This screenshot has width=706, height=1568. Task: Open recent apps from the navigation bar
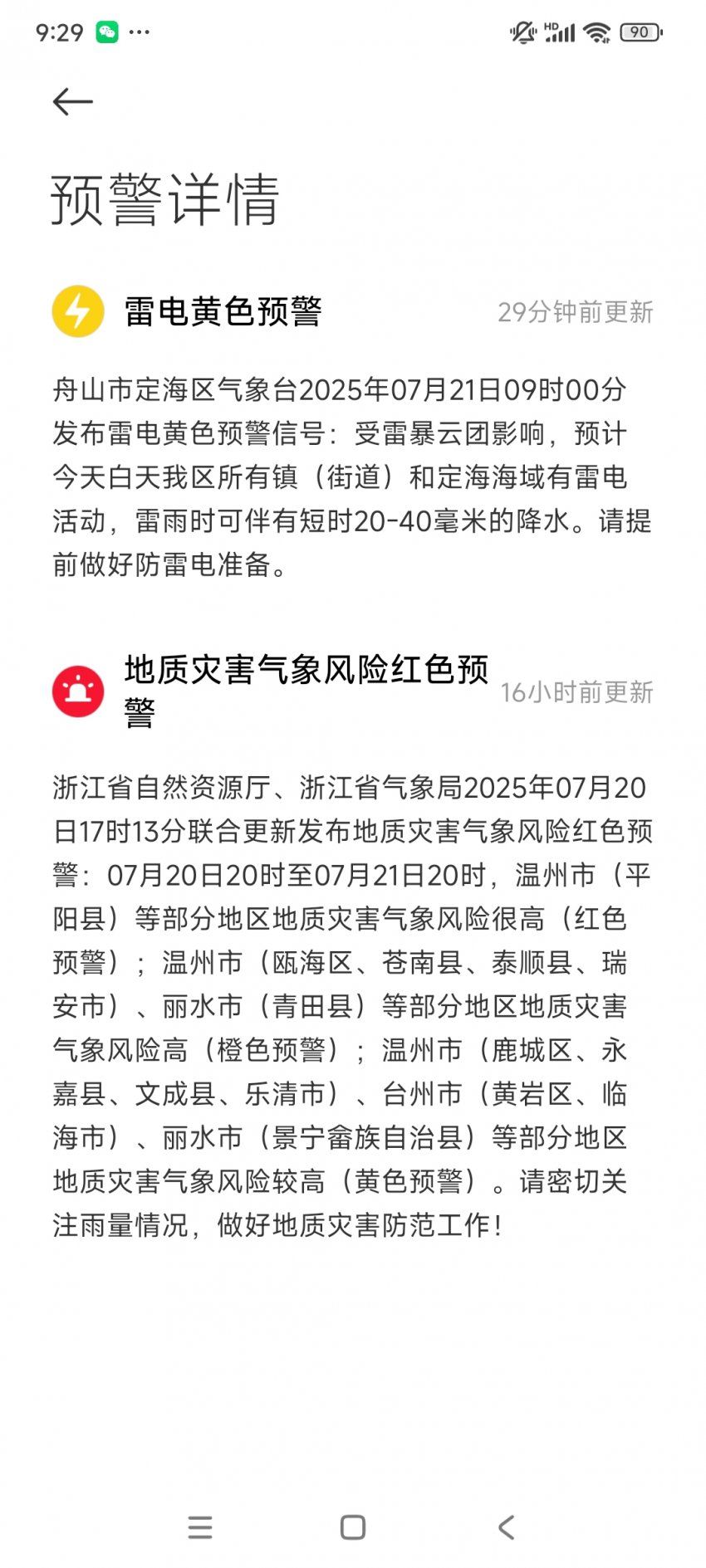[200, 1527]
